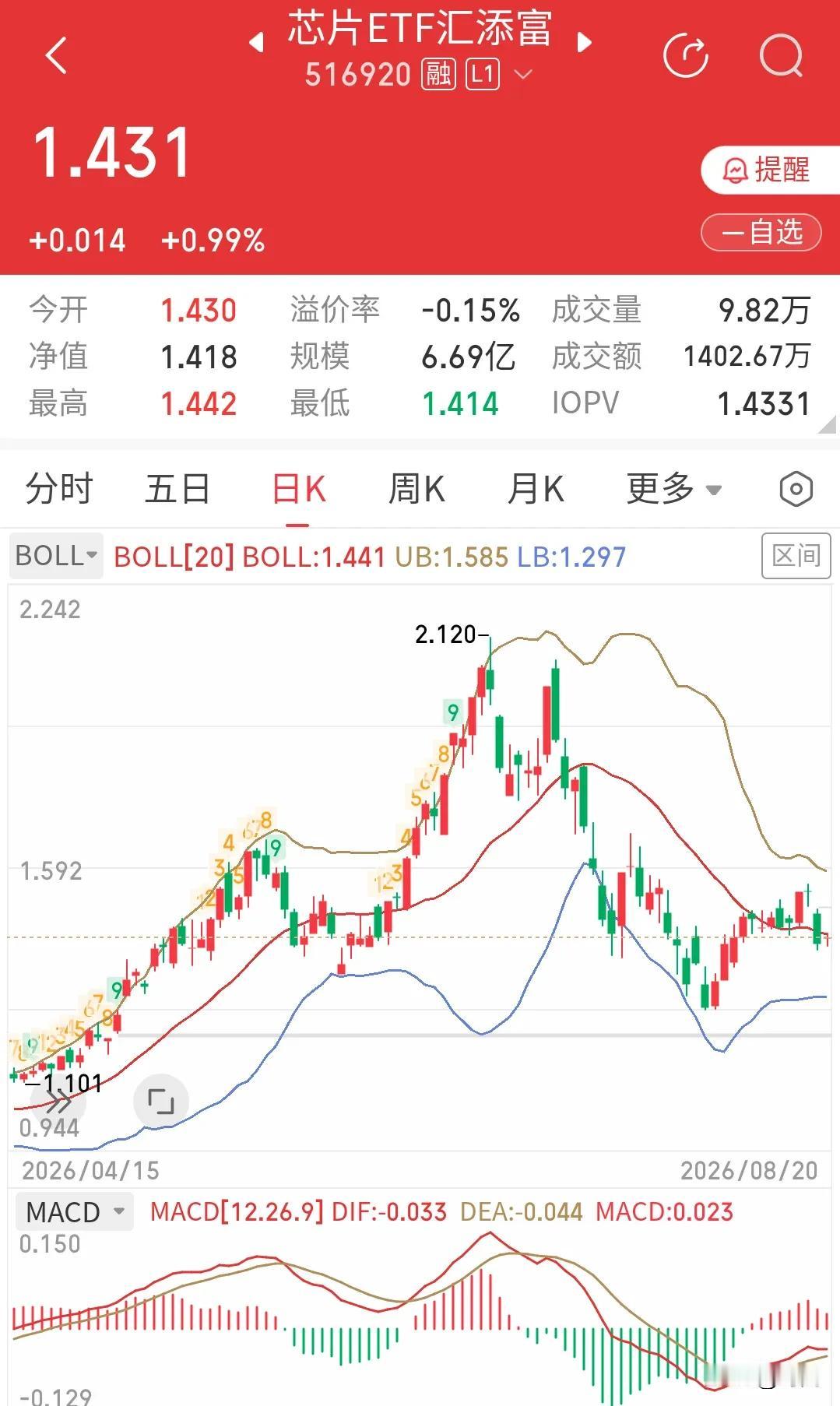840x1406 pixels.
Task: Open chart settings hexagon icon
Action: (796, 489)
